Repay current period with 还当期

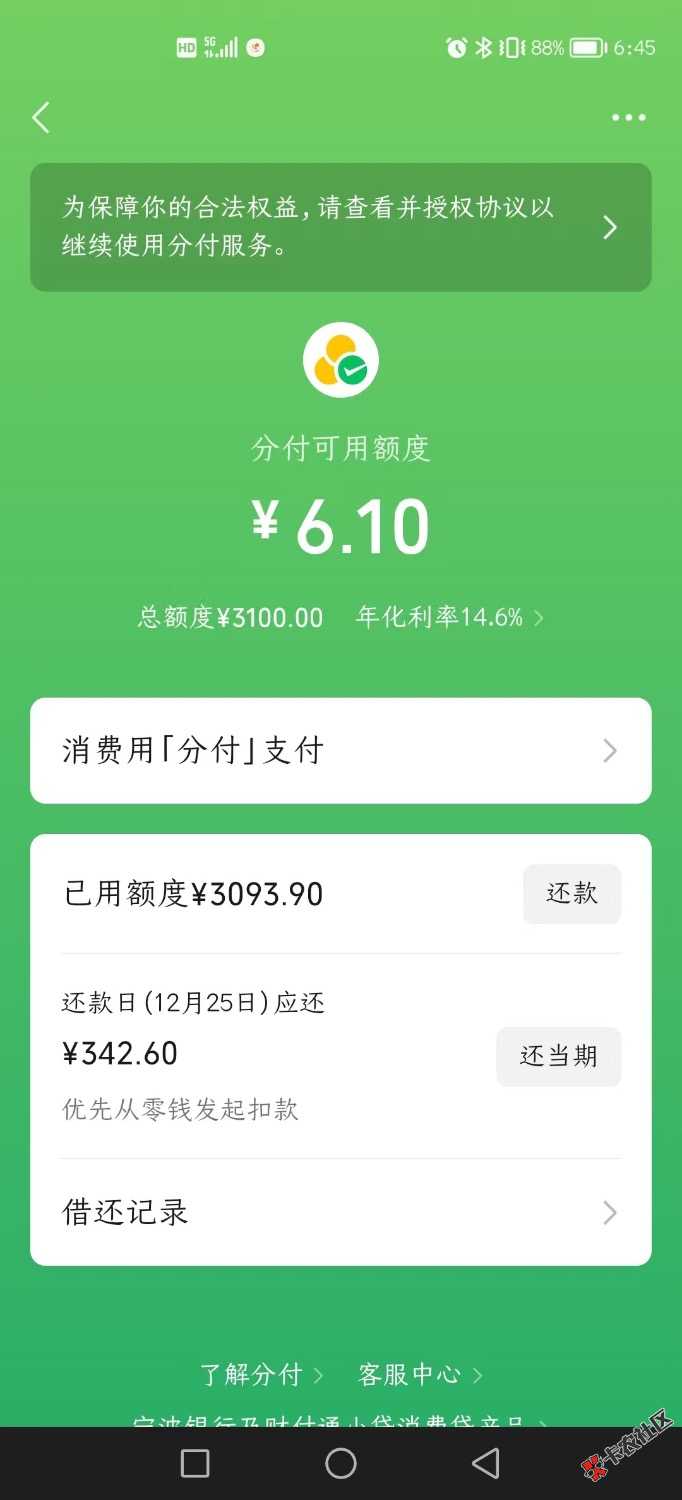pos(558,1056)
